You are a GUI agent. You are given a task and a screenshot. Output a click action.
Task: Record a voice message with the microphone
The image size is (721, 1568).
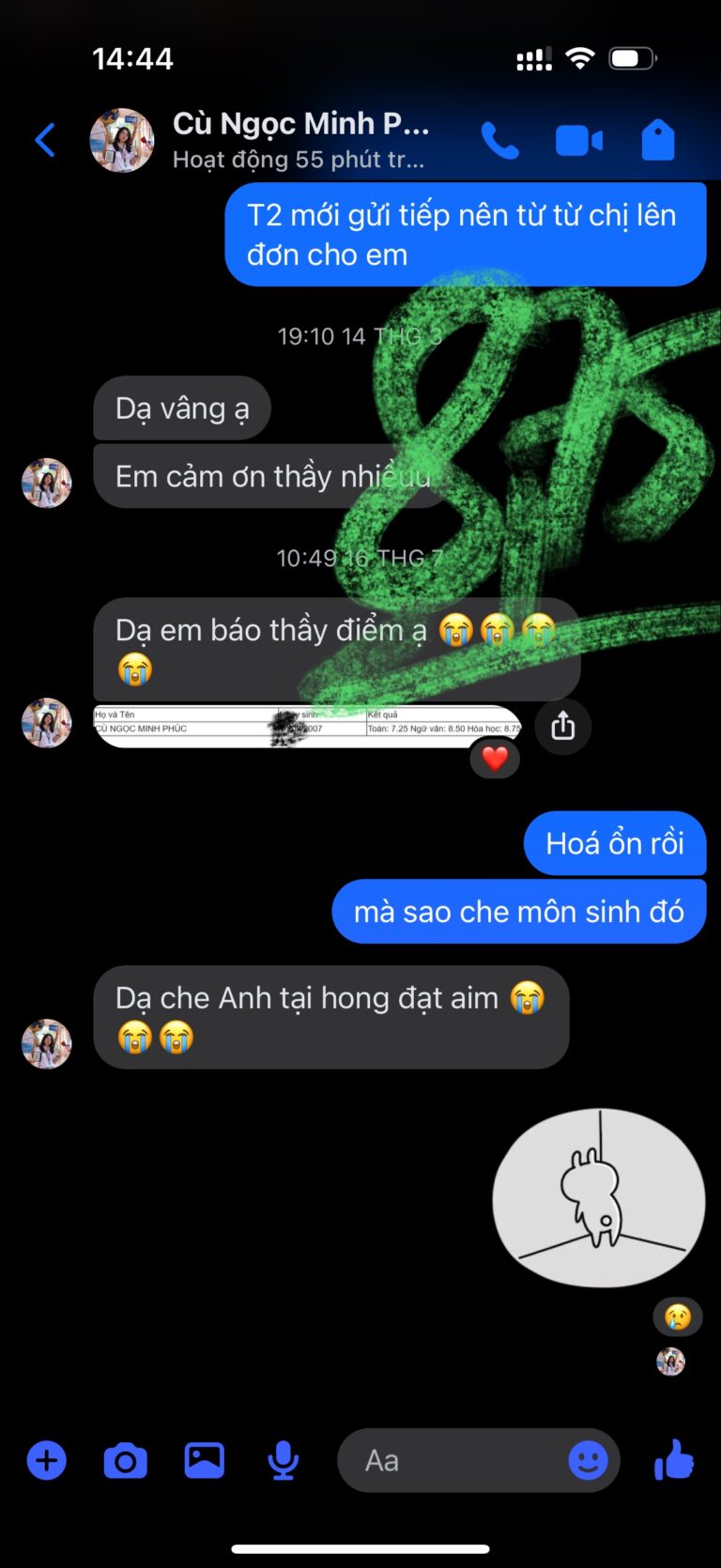(283, 1461)
